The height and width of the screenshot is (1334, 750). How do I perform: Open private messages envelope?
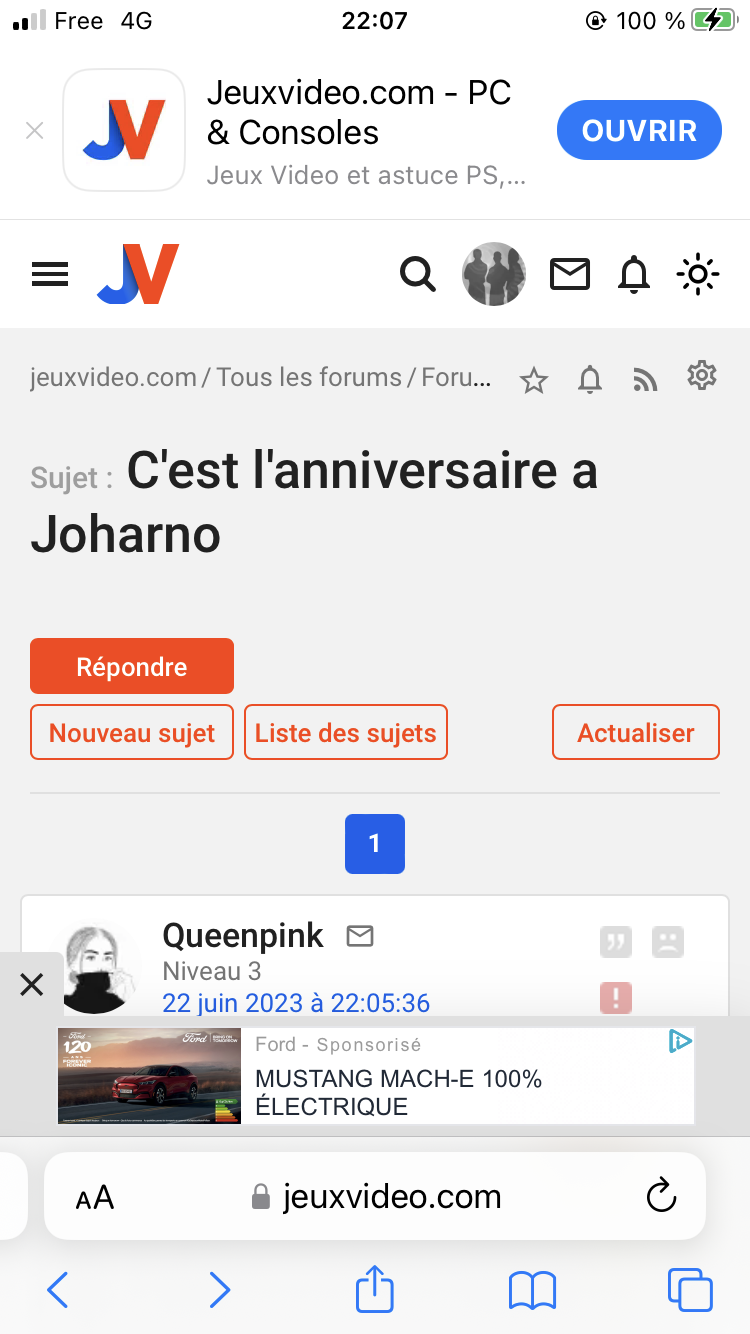coord(570,274)
